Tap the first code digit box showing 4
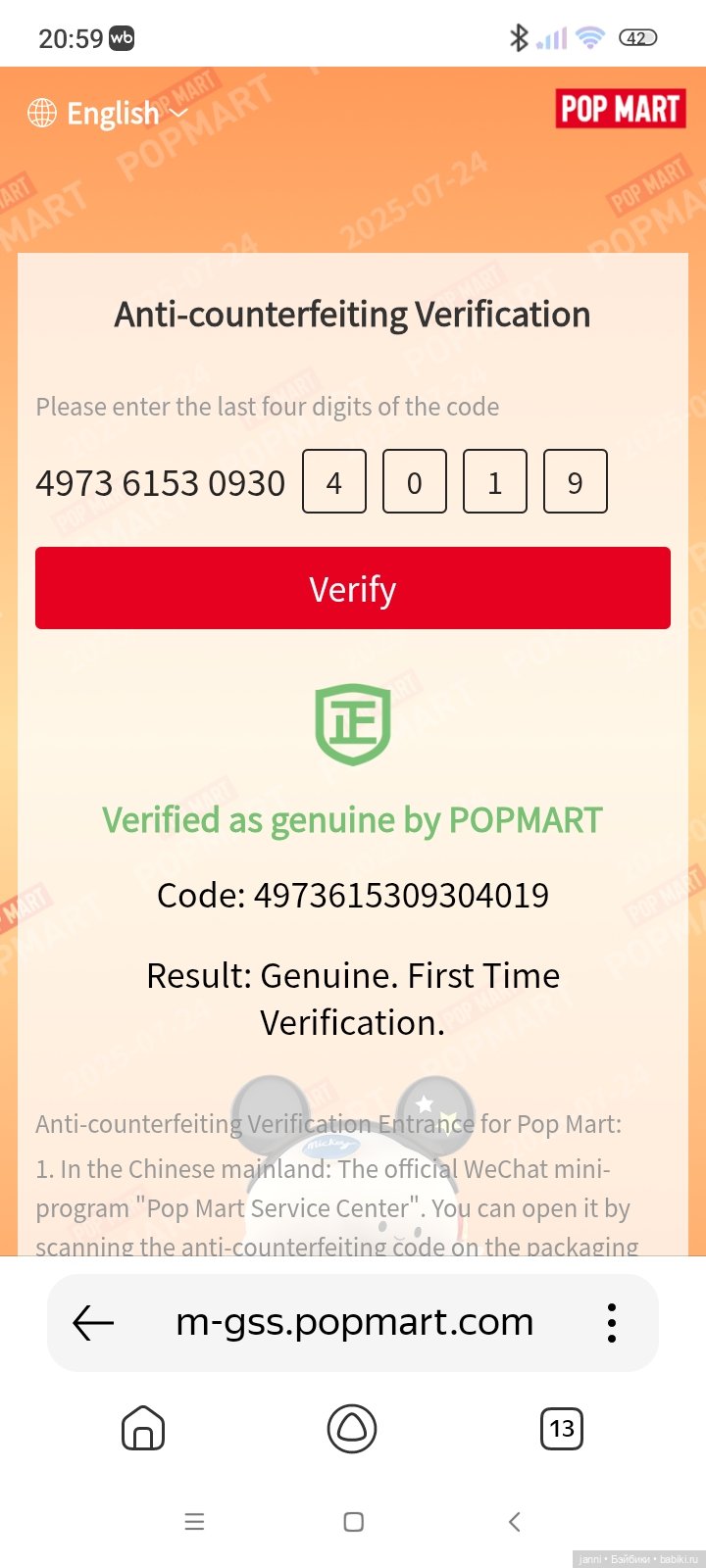This screenshot has height=1568, width=706. pos(334,481)
